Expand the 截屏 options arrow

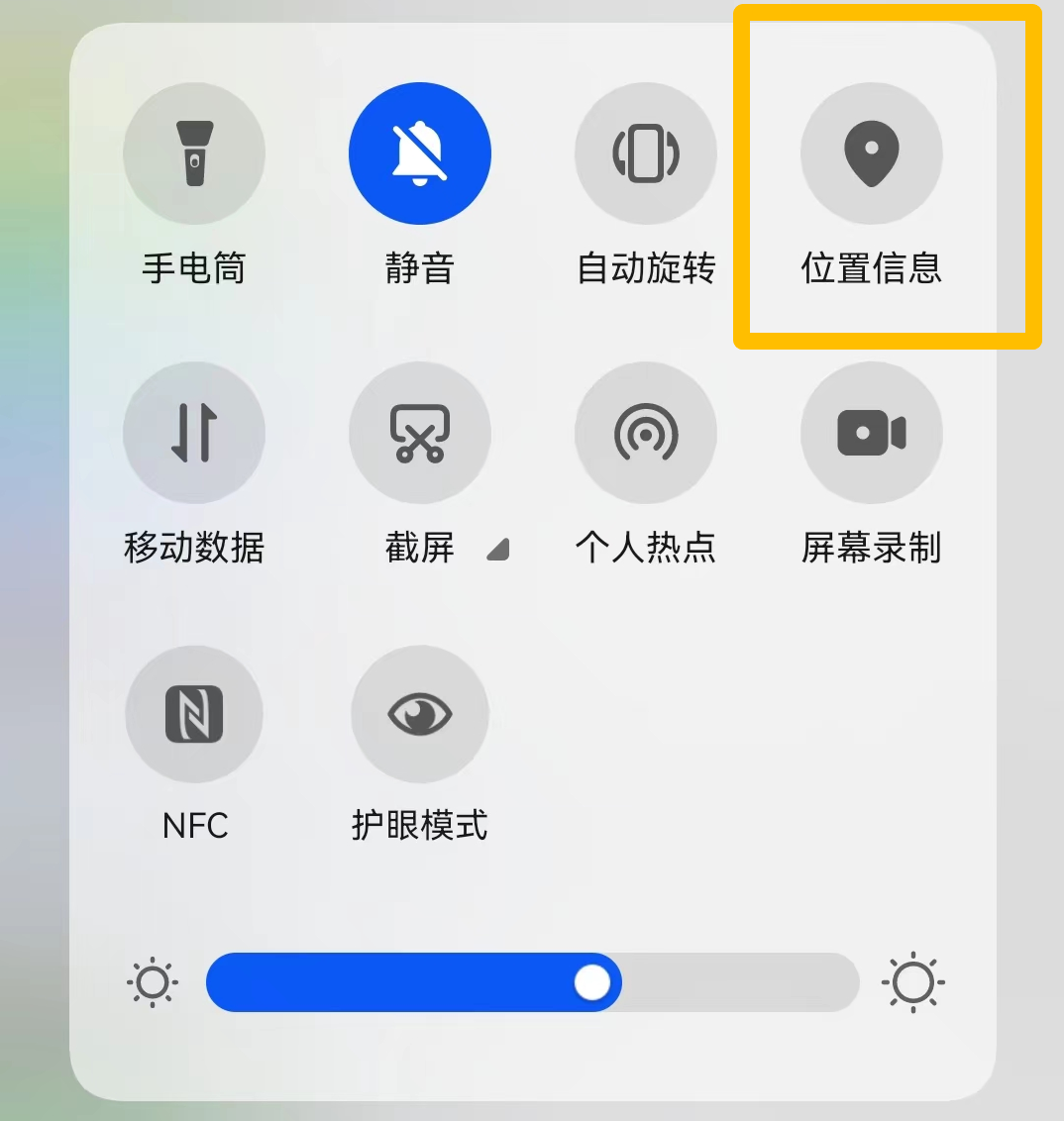pyautogui.click(x=498, y=549)
